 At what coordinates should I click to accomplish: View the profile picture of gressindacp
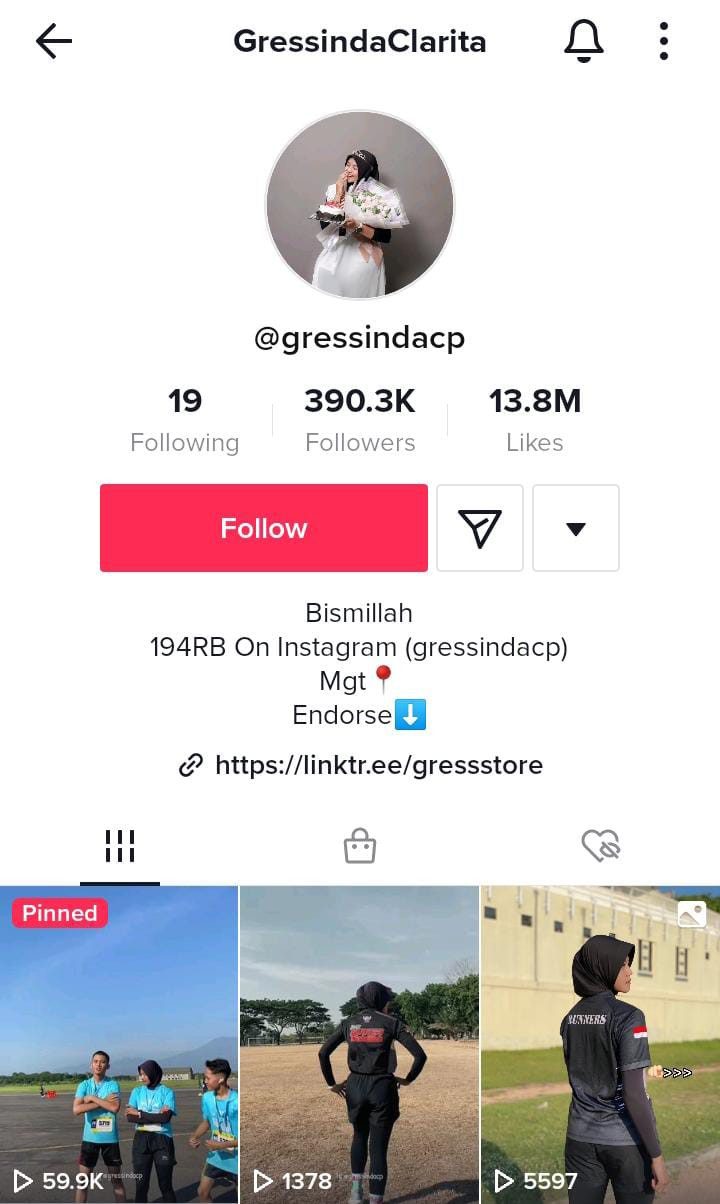point(360,205)
